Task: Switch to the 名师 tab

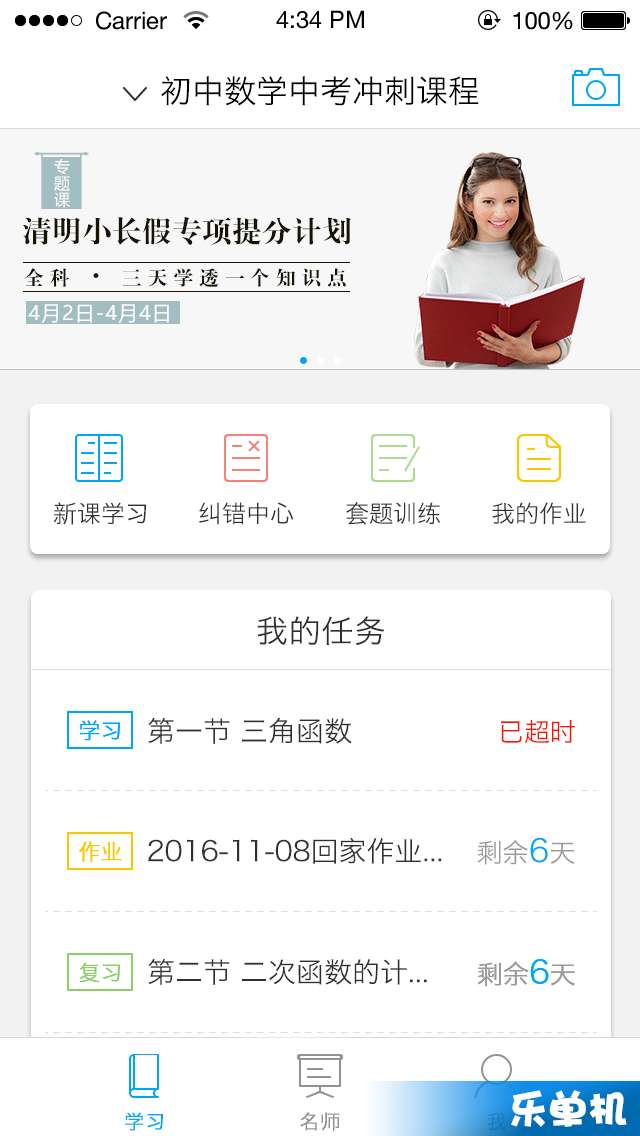Action: pos(320,1090)
